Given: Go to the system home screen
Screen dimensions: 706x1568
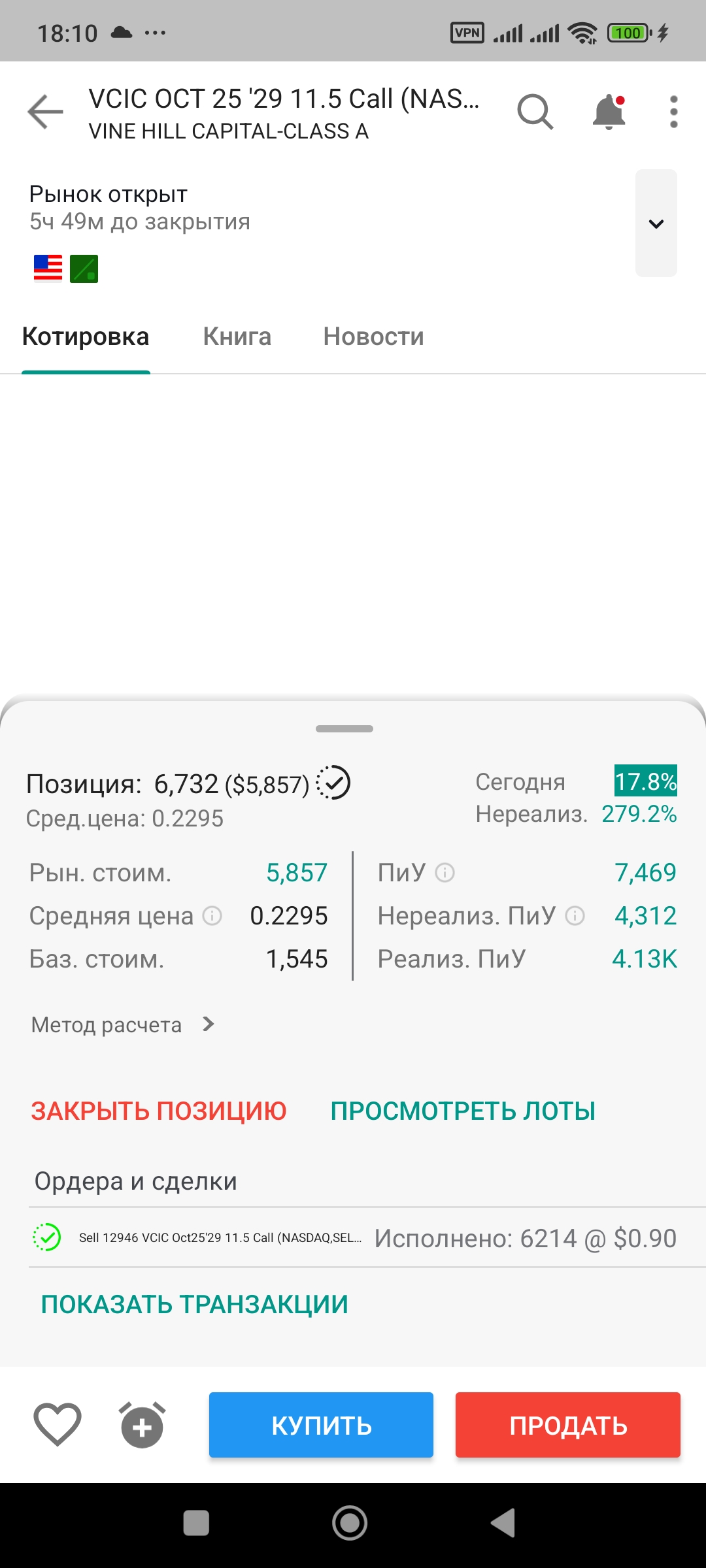Looking at the screenshot, I should [350, 1523].
